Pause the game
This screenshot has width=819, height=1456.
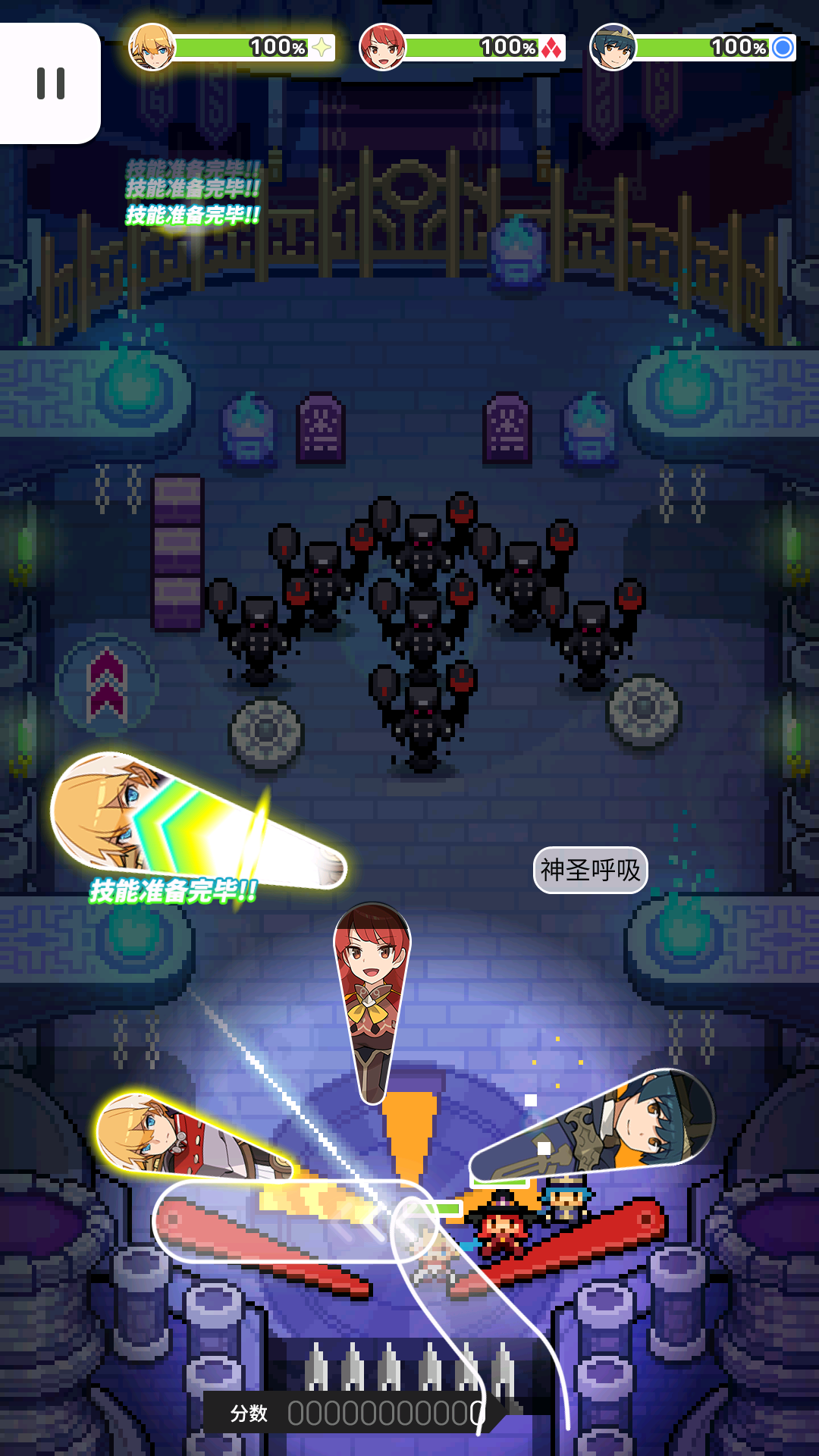pos(50,83)
